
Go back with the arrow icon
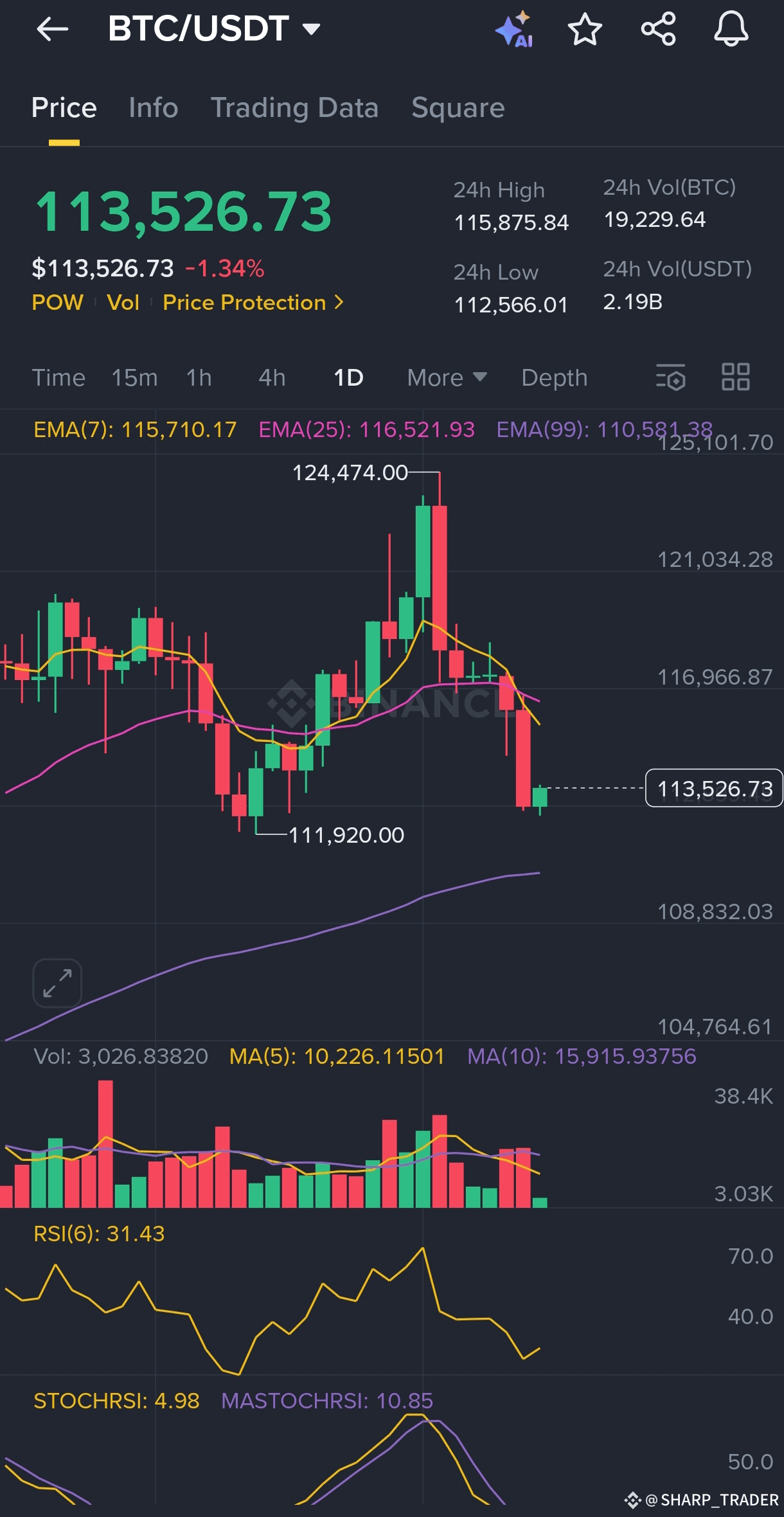tap(52, 29)
